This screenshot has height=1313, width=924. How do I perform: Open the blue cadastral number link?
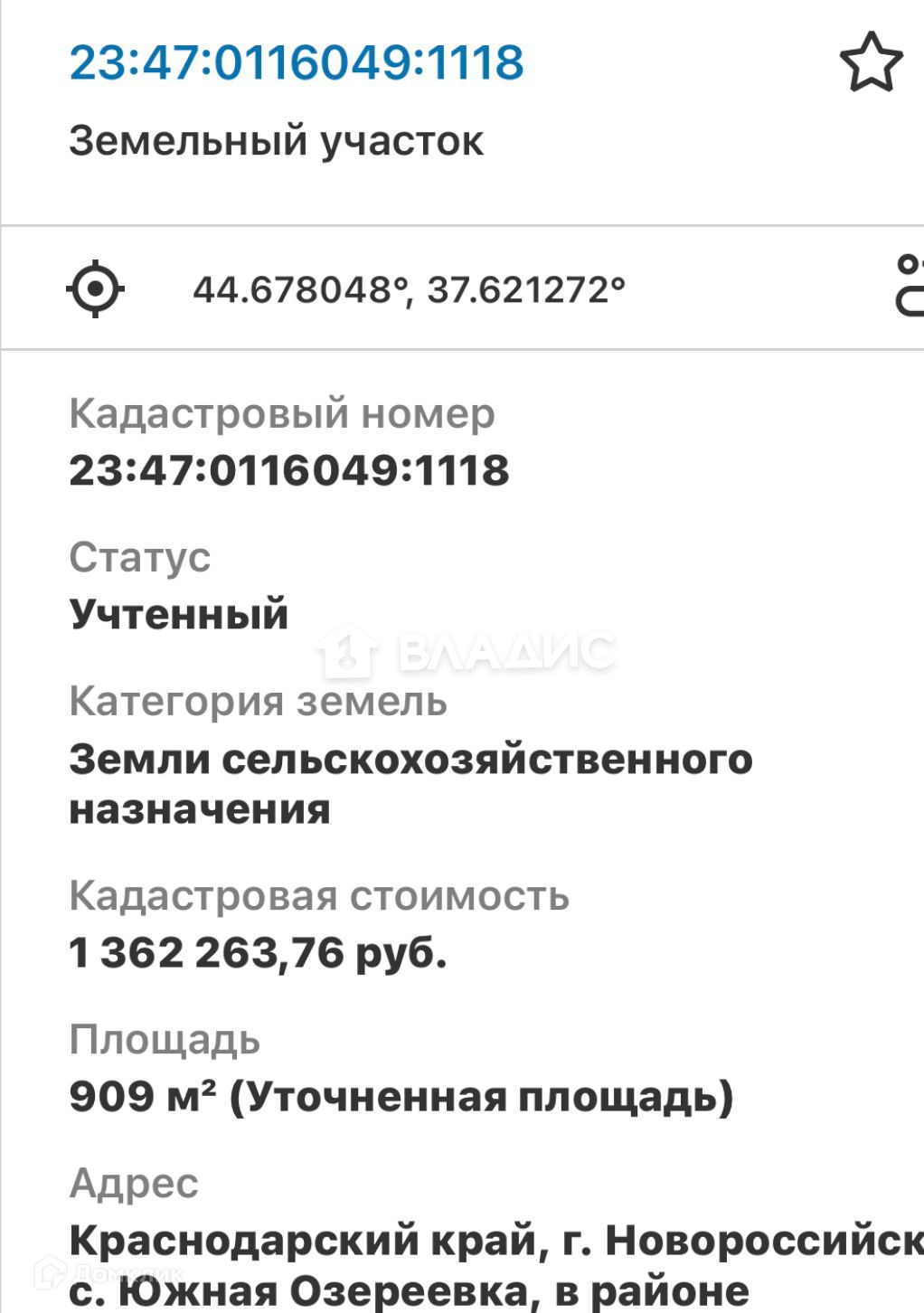point(297,62)
